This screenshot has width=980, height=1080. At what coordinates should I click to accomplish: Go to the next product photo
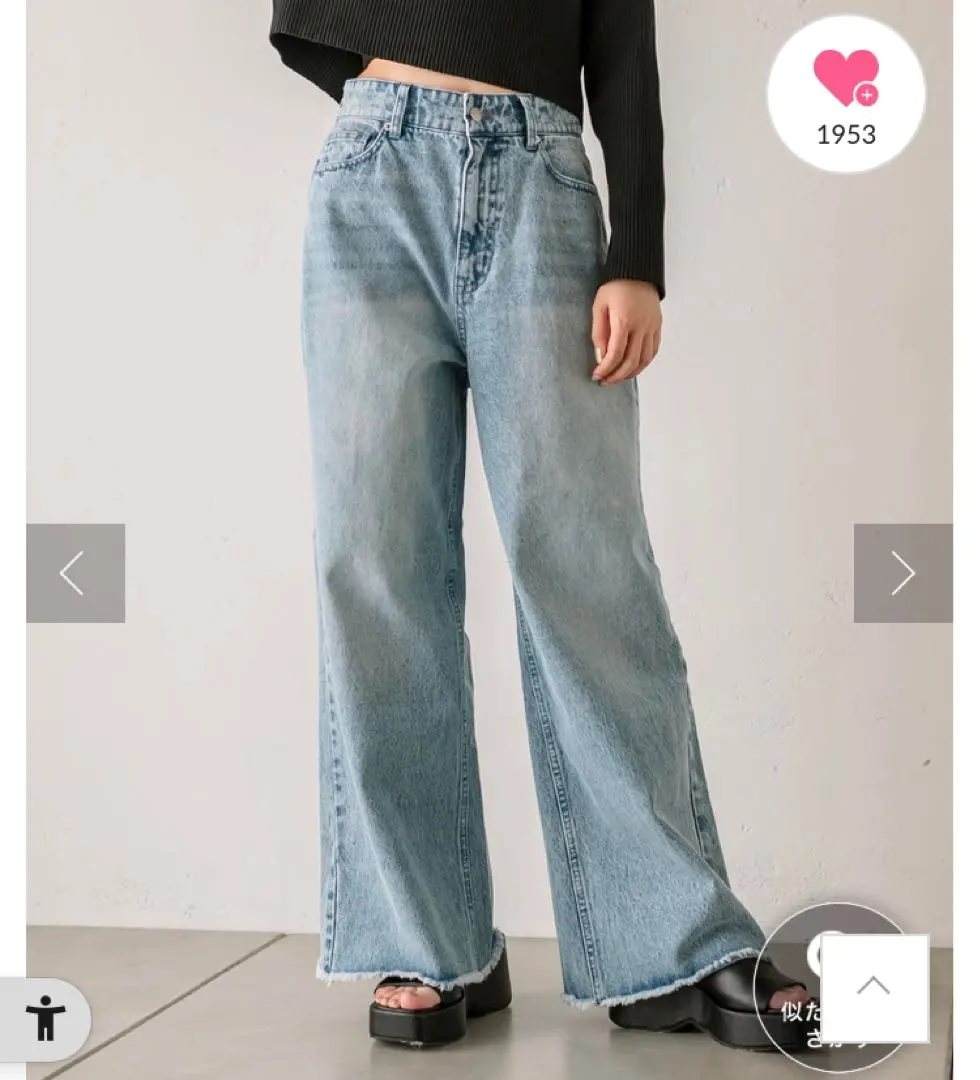[x=902, y=573]
